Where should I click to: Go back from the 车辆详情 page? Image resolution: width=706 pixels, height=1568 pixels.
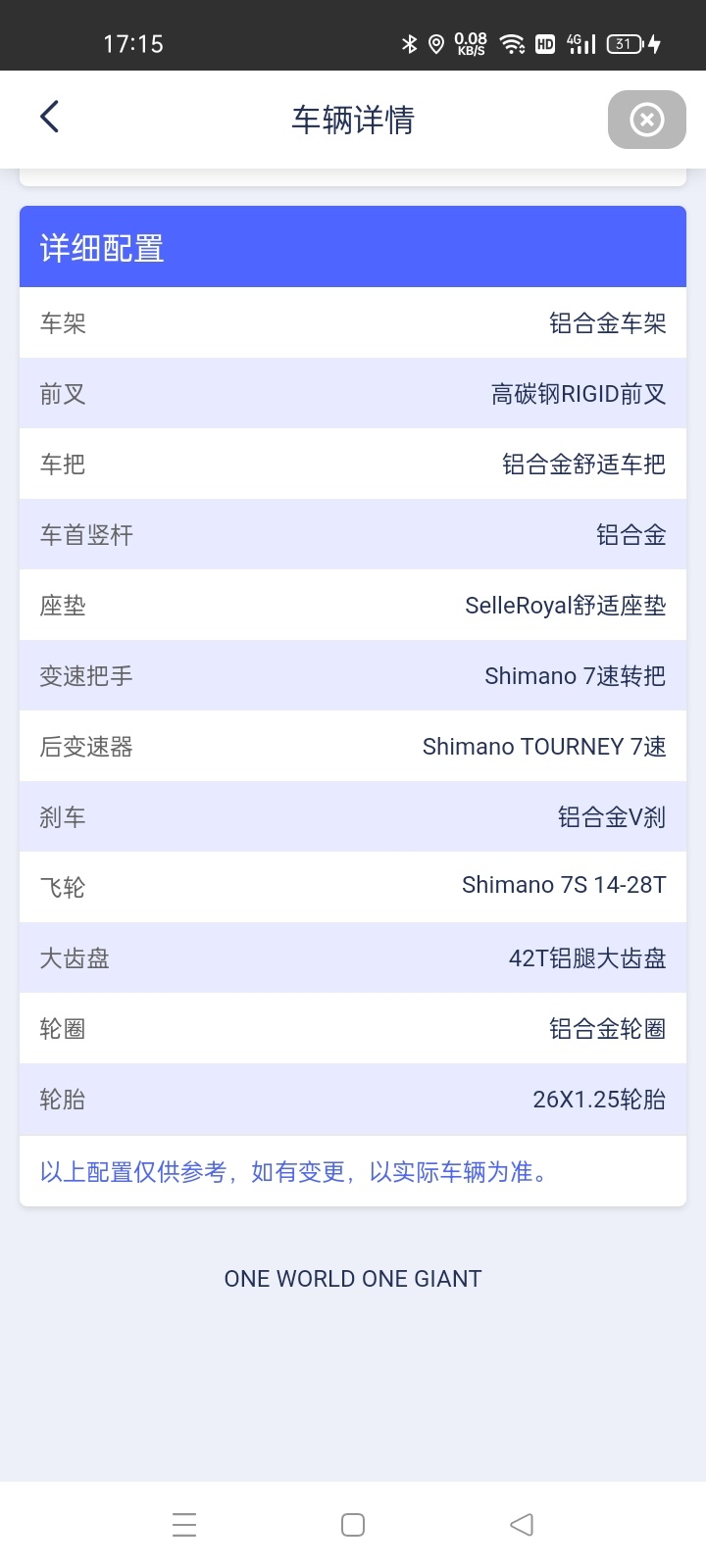tap(49, 117)
